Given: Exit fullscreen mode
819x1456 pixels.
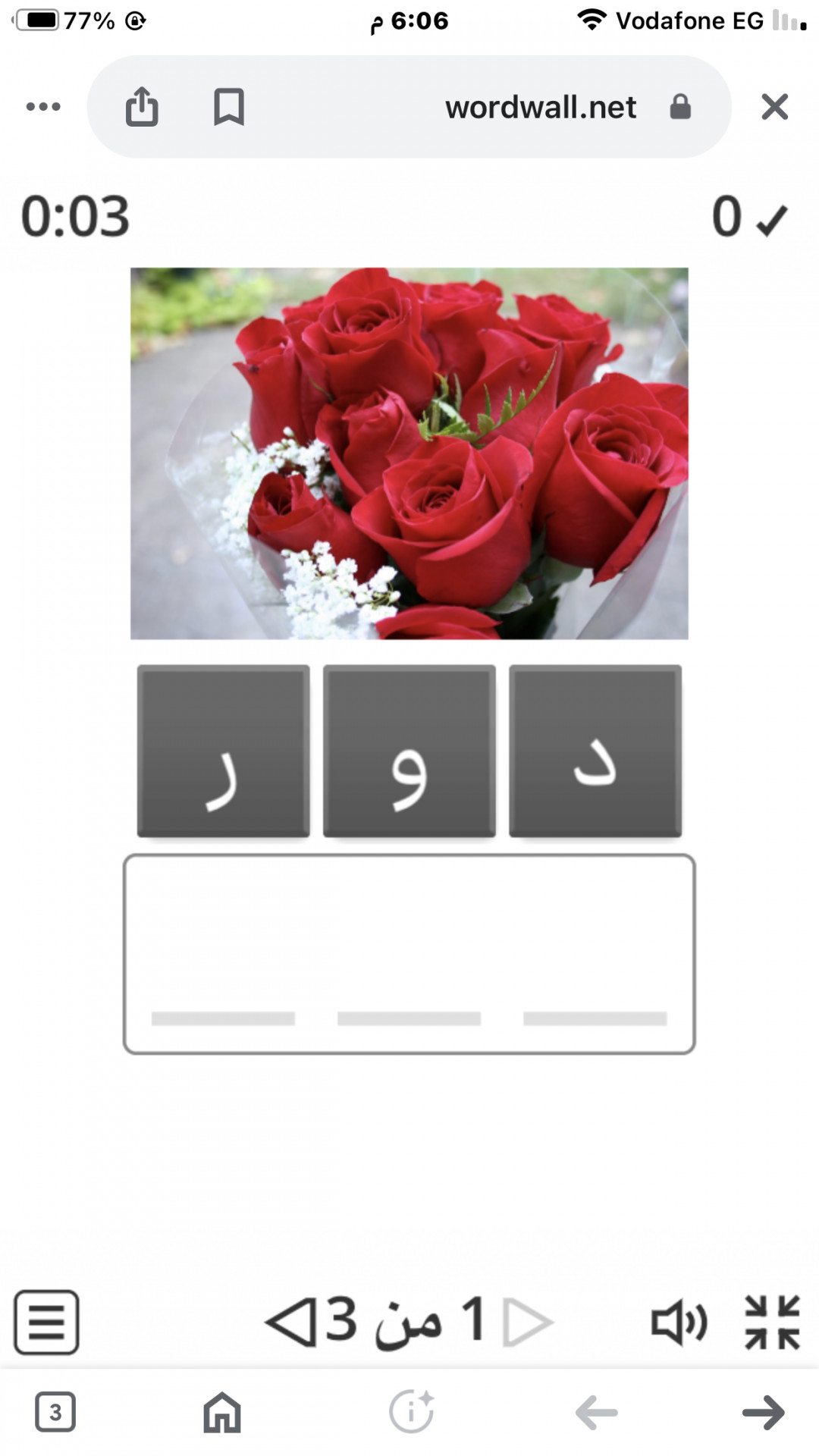Looking at the screenshot, I should pos(772,1323).
